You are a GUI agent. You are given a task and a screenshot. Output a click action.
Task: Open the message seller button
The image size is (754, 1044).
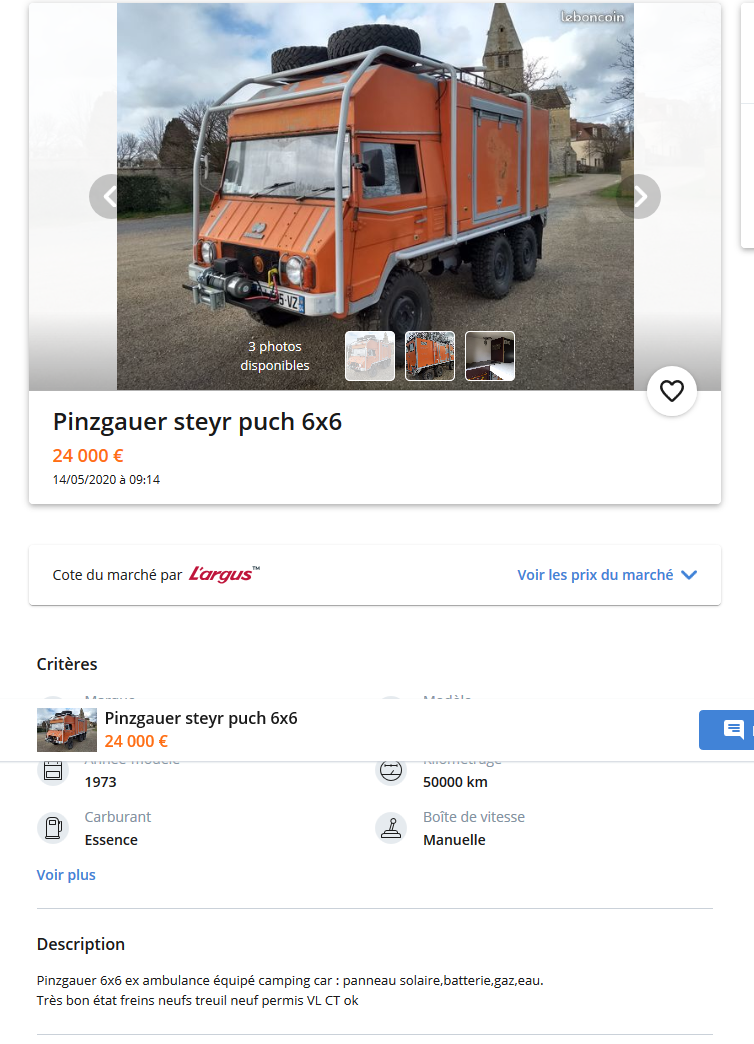pyautogui.click(x=731, y=729)
